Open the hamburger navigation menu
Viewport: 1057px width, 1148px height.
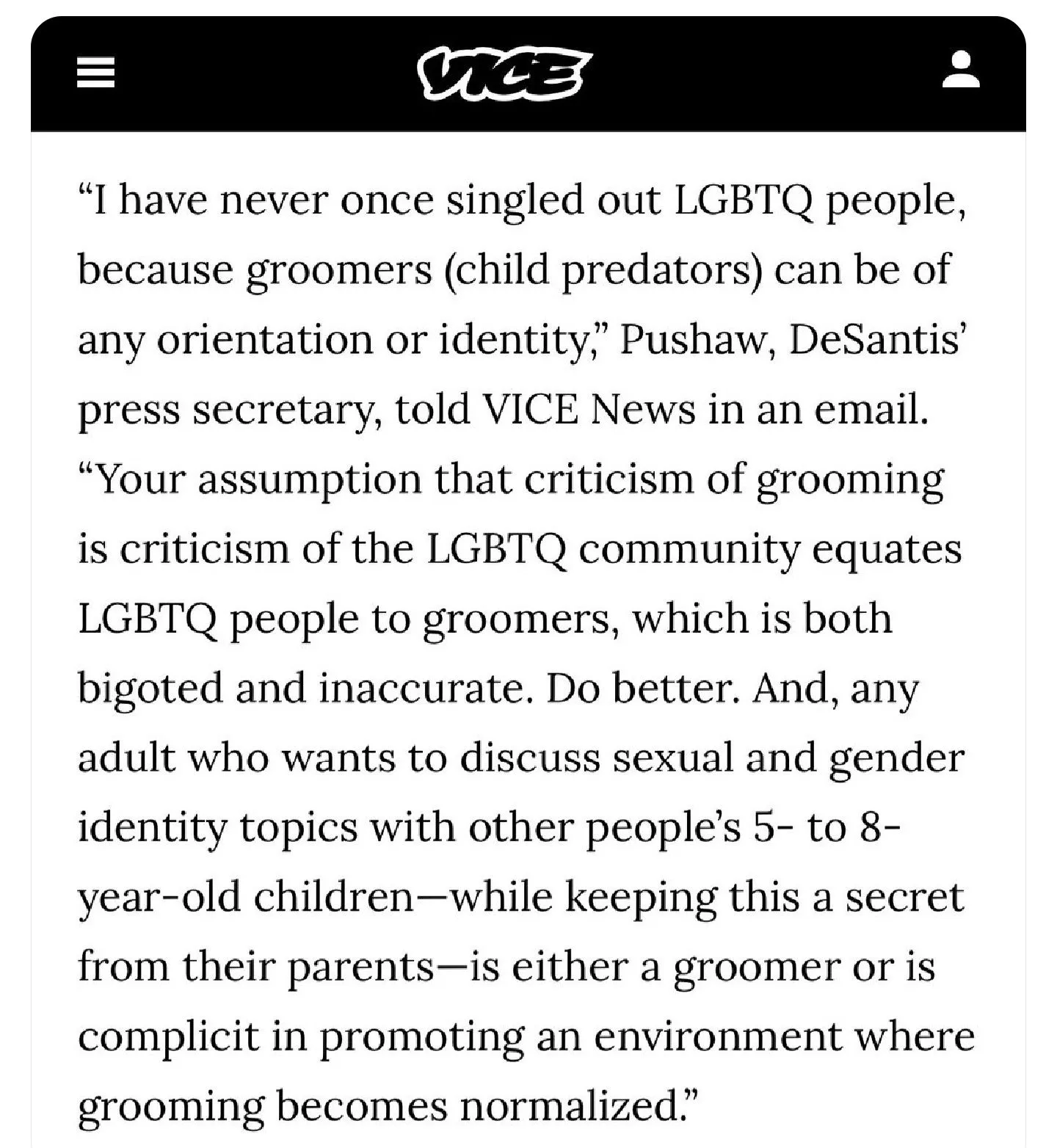point(96,73)
